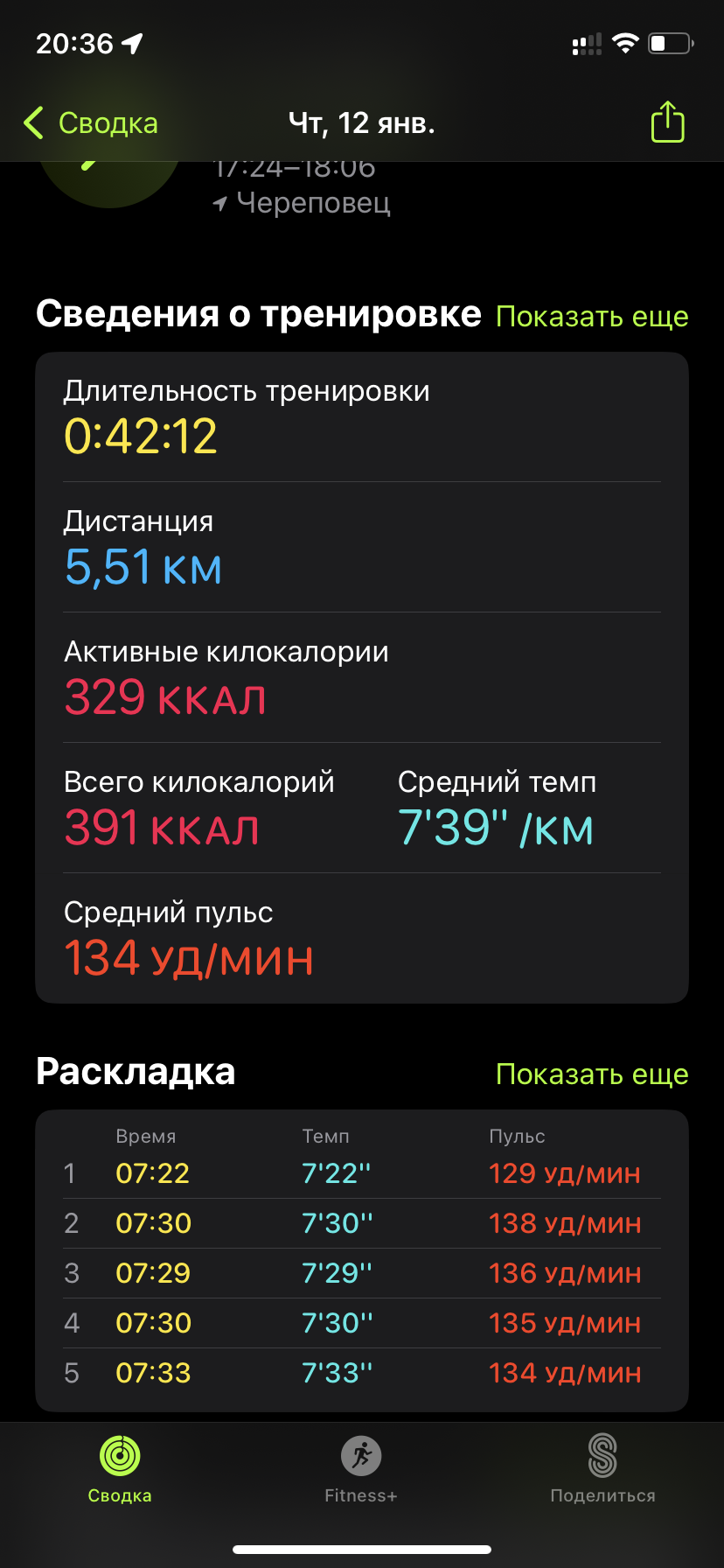Viewport: 724px width, 1568px height.
Task: Switch to the Сводка tab
Action: (120, 1470)
